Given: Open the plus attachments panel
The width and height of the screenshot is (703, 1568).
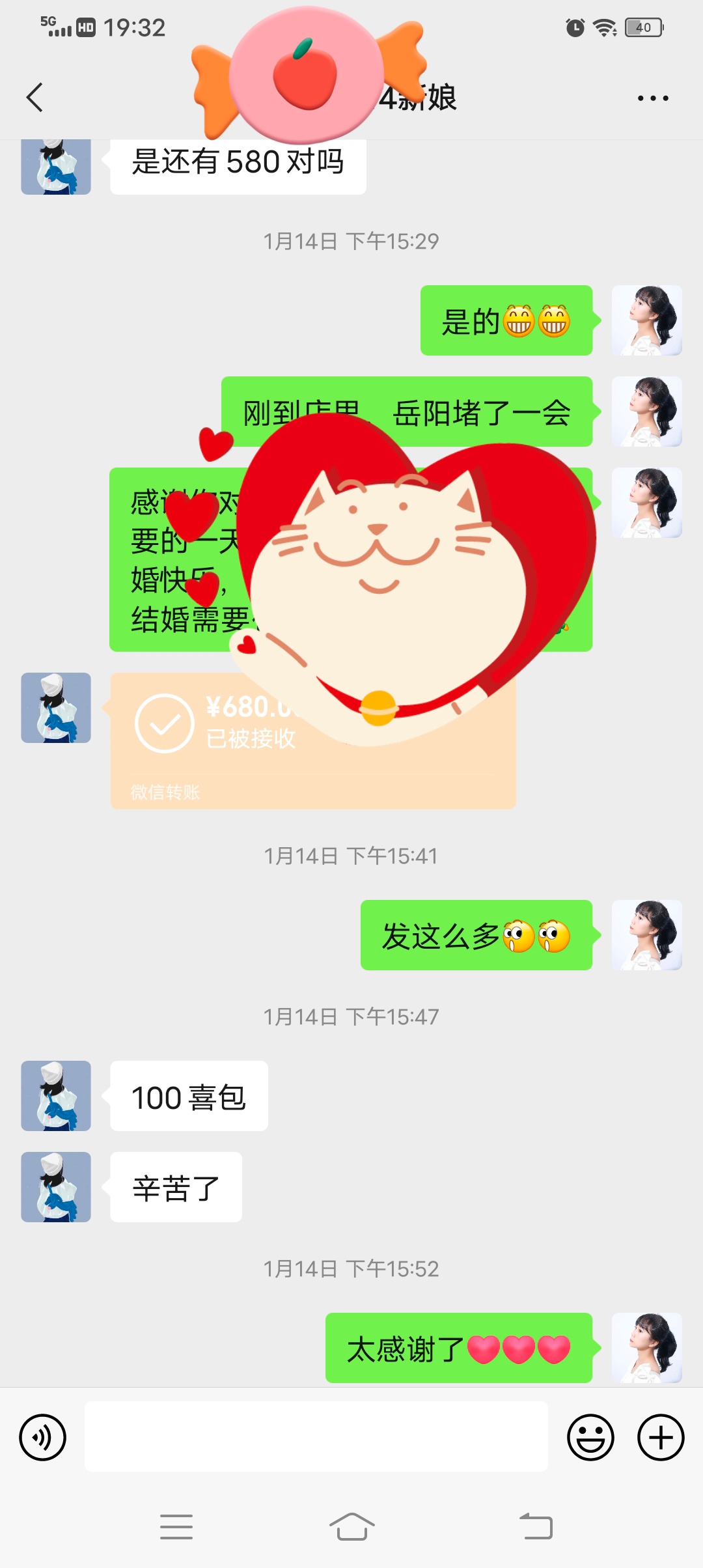Looking at the screenshot, I should (x=661, y=1437).
